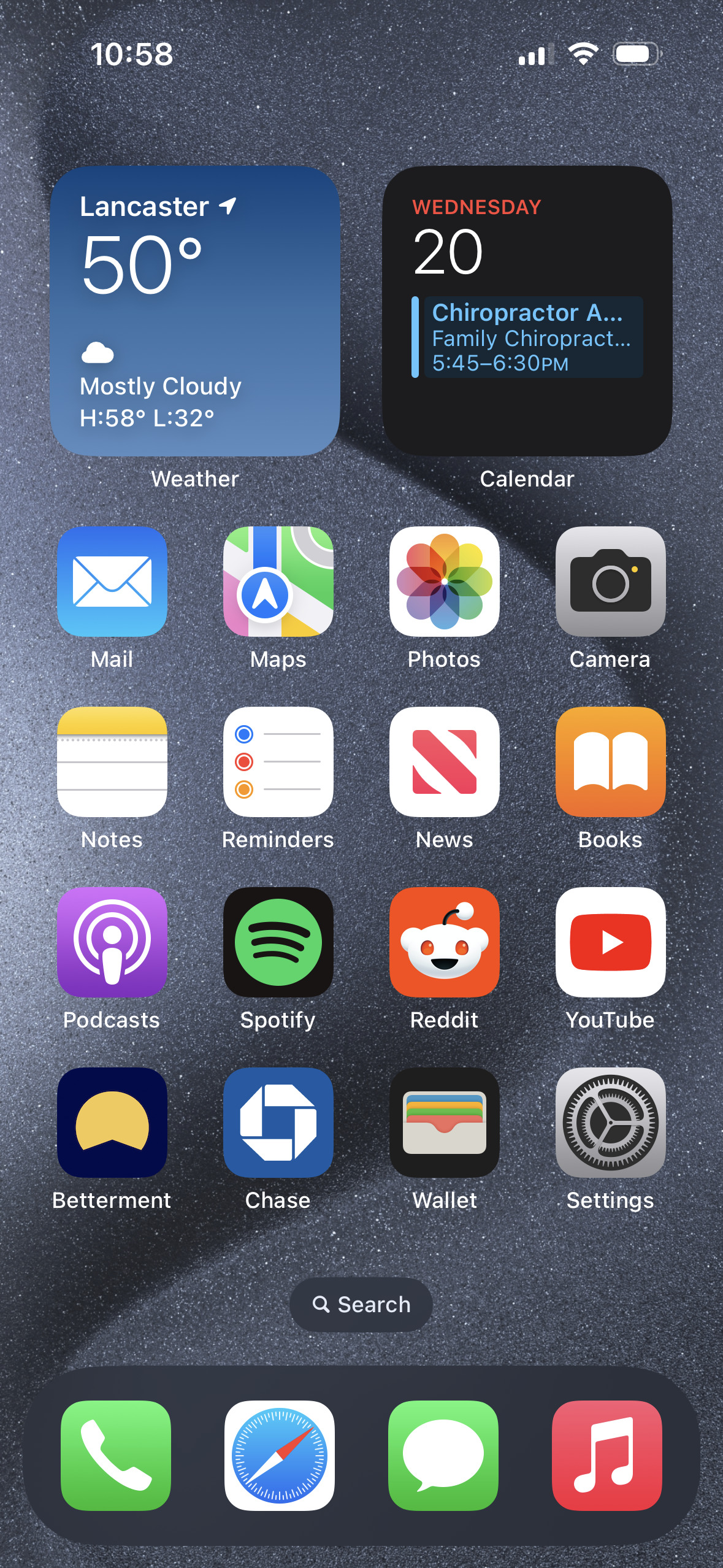The height and width of the screenshot is (1568, 723).
Task: Launch the Mail app
Action: click(112, 581)
